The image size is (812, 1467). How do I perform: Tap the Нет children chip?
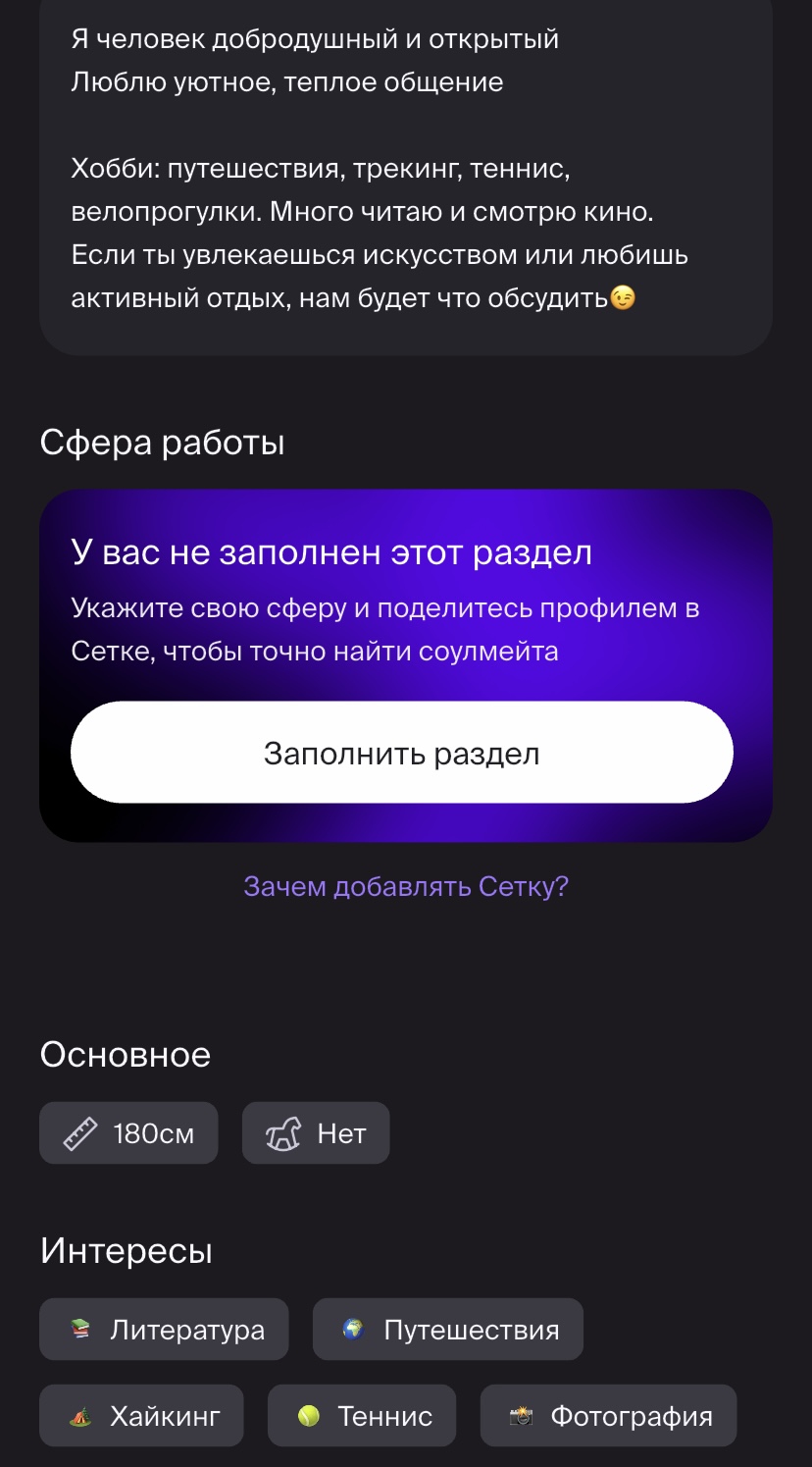click(x=316, y=1133)
